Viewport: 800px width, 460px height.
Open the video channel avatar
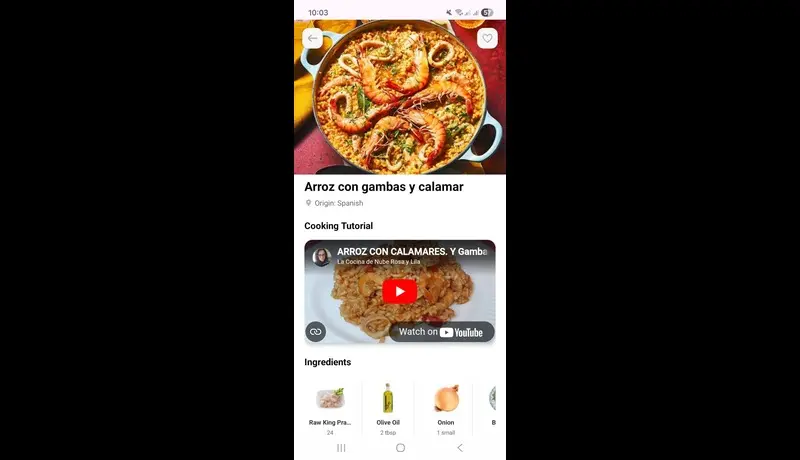[321, 257]
